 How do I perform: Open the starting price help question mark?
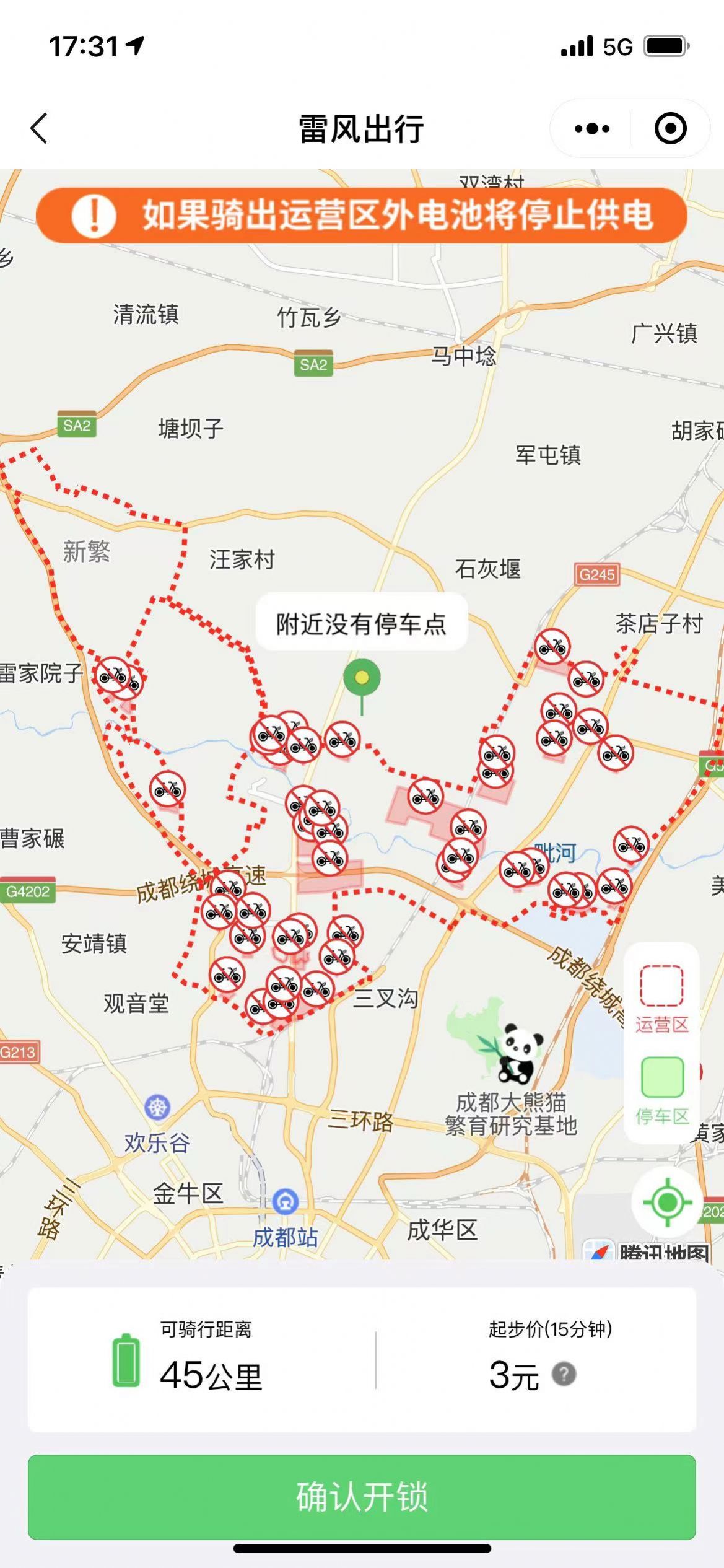[564, 1374]
